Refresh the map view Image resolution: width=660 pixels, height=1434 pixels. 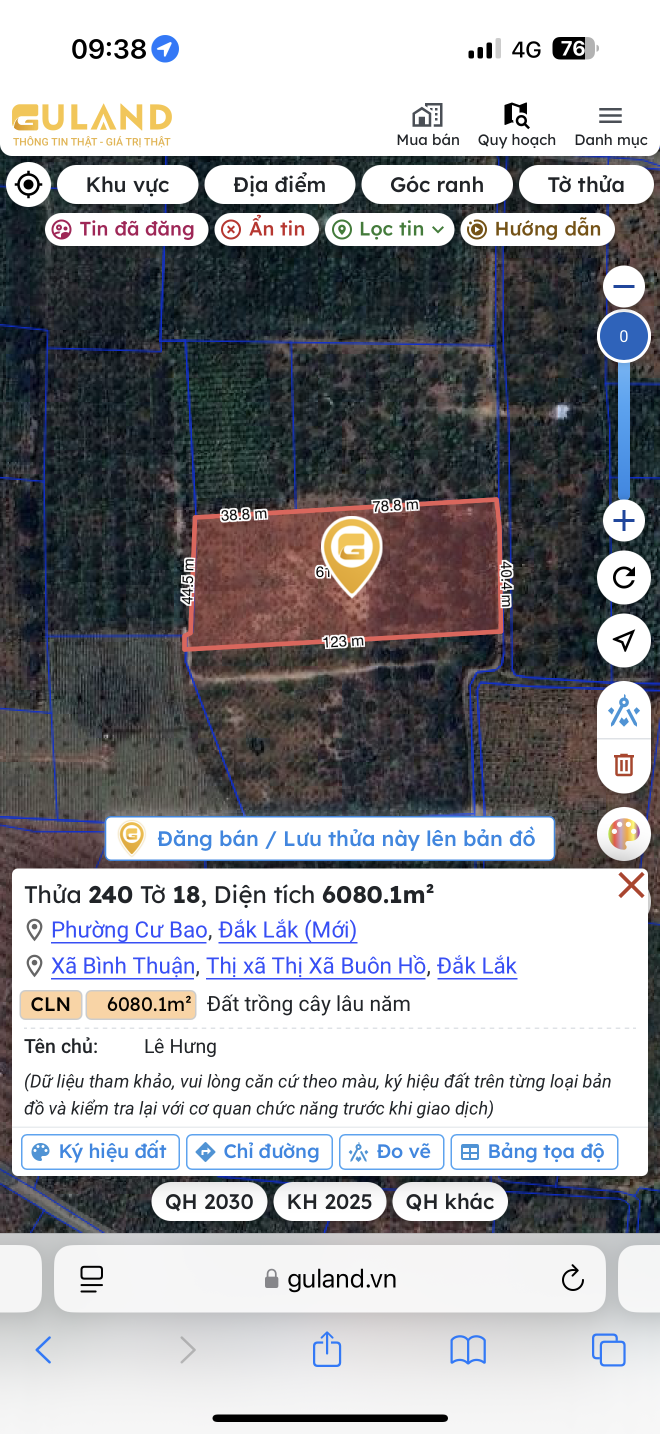624,578
